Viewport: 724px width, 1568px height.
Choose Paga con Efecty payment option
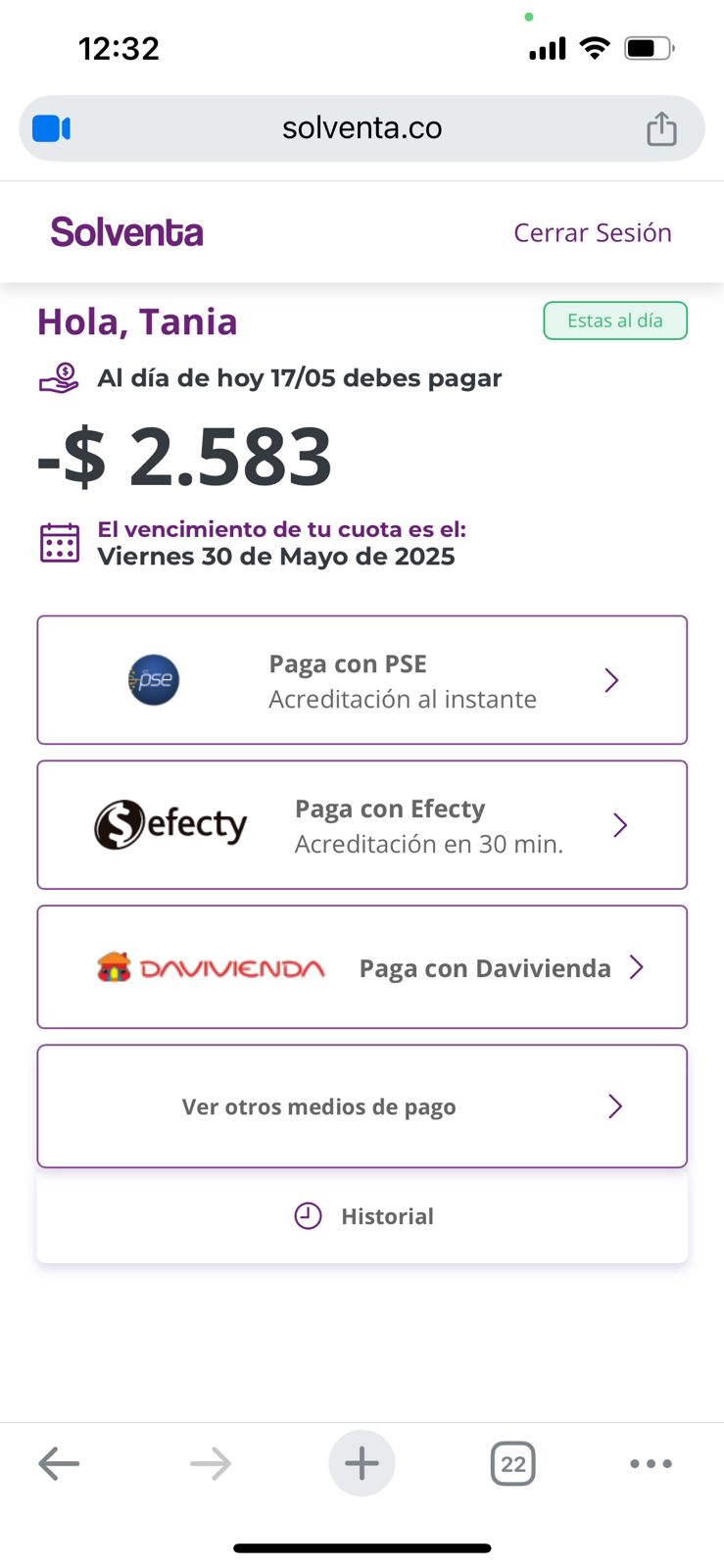pos(362,825)
